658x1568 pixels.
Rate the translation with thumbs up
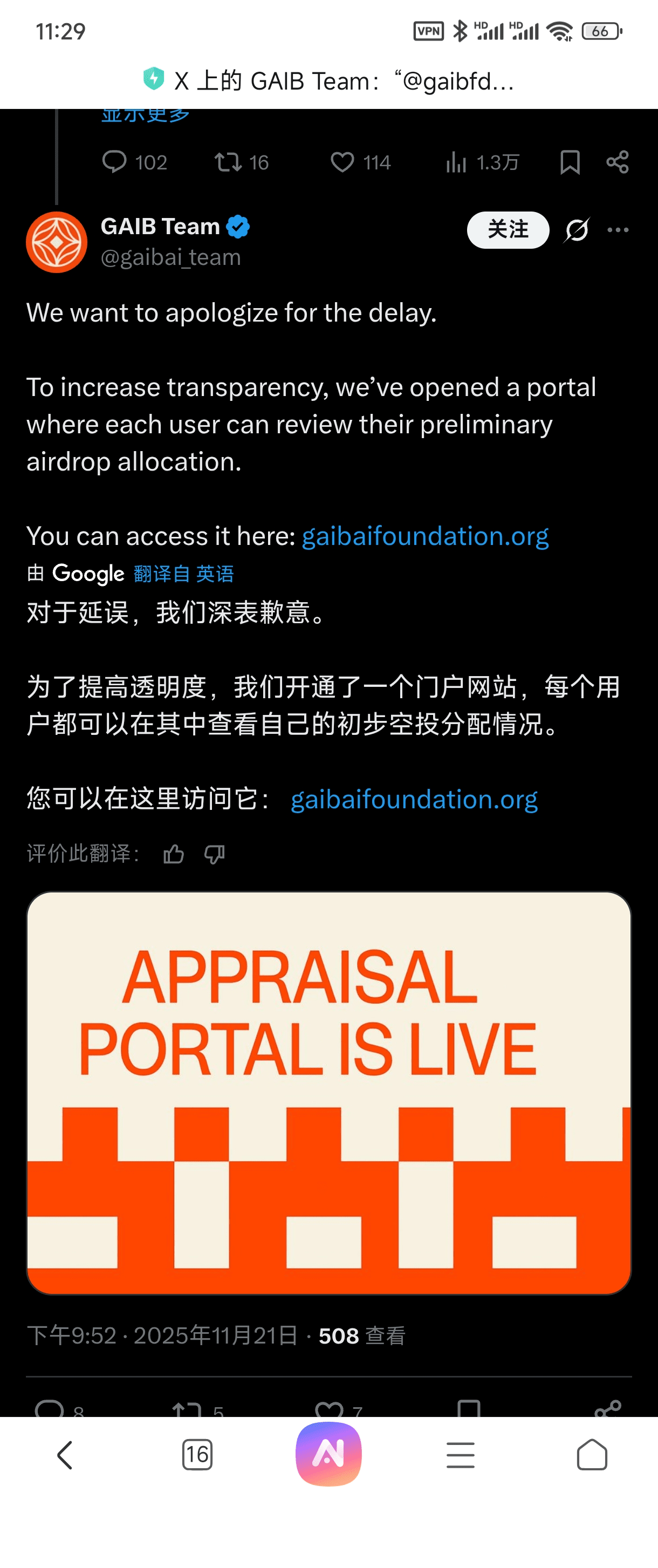tap(174, 854)
